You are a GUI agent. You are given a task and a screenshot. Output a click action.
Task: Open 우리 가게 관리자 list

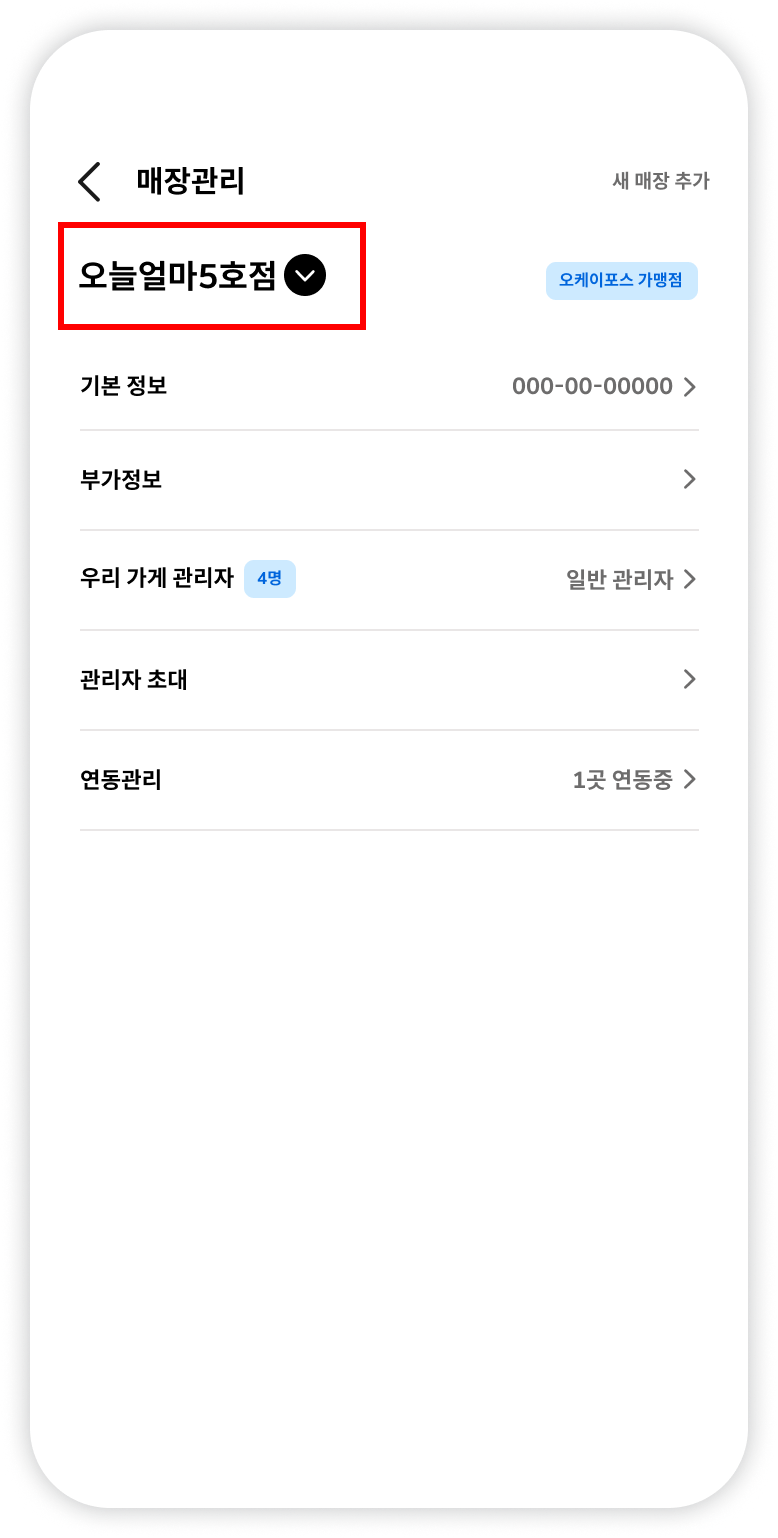(388, 579)
